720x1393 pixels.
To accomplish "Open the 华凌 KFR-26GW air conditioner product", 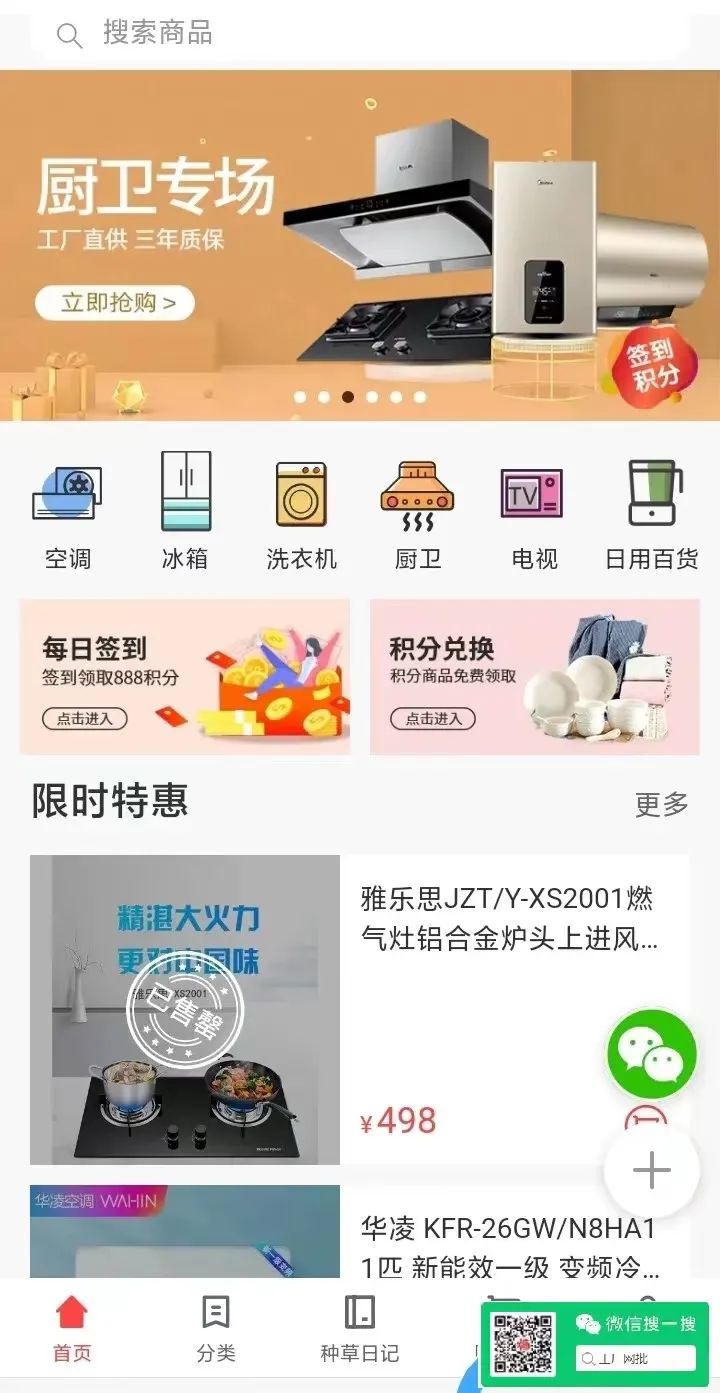I will 360,1232.
